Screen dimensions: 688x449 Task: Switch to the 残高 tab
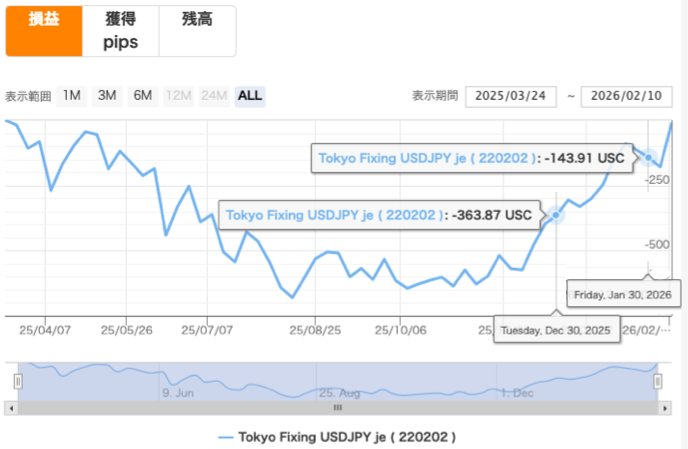pos(197,20)
